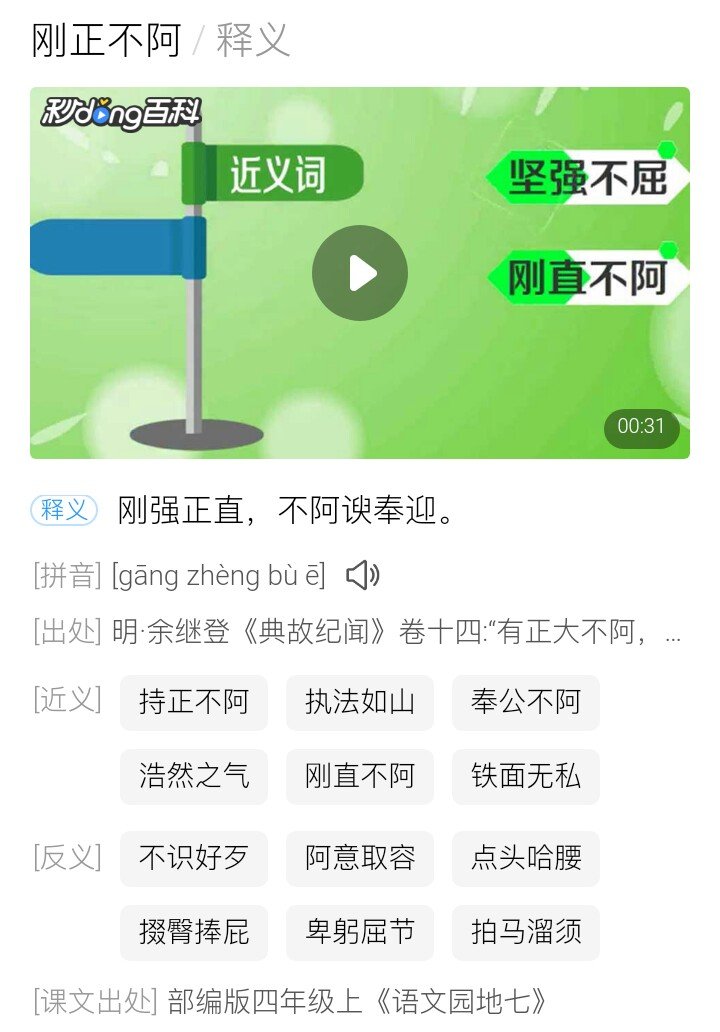Select the synonym 铁面无私
Viewport: 720px width, 1032px height.
(x=525, y=777)
